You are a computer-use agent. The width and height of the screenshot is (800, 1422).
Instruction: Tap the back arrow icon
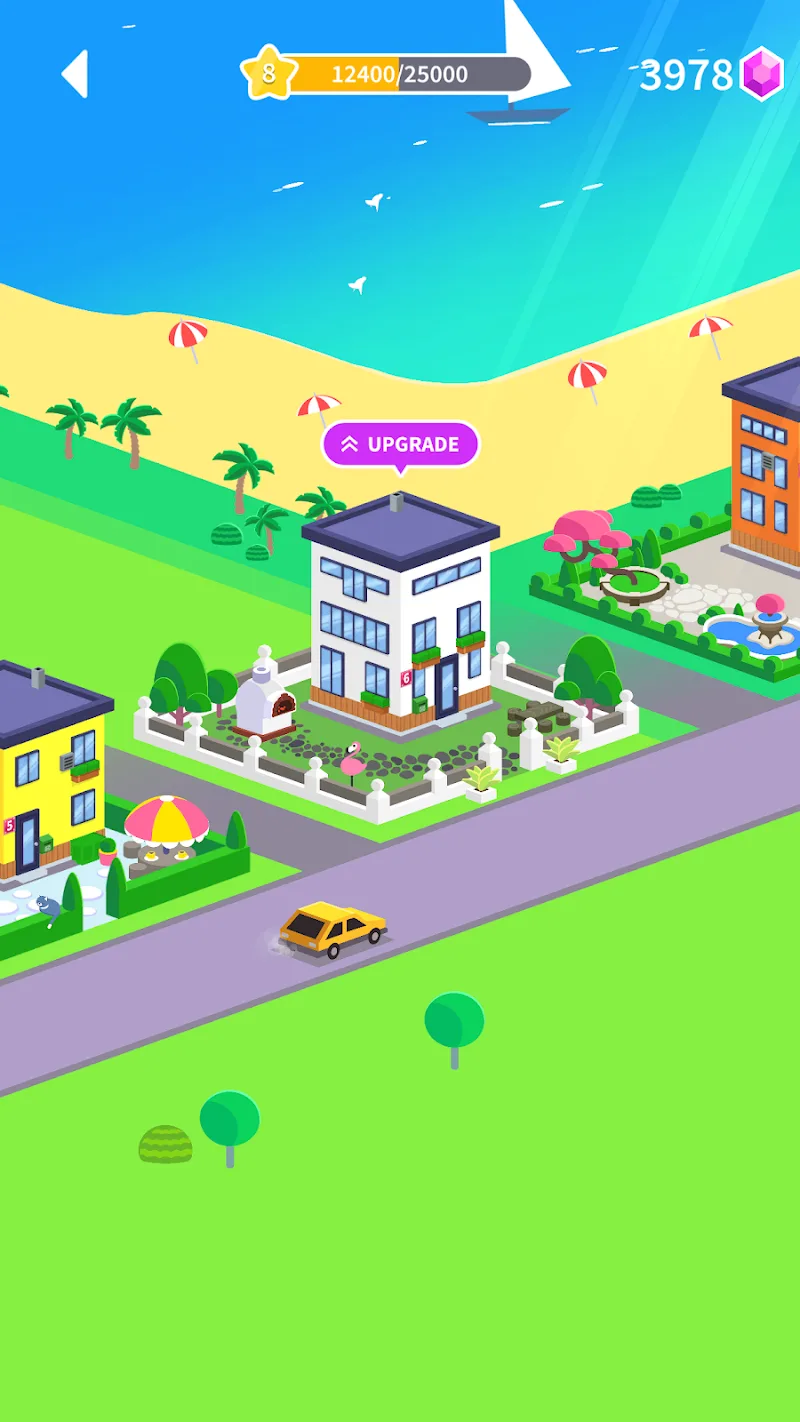[x=75, y=74]
